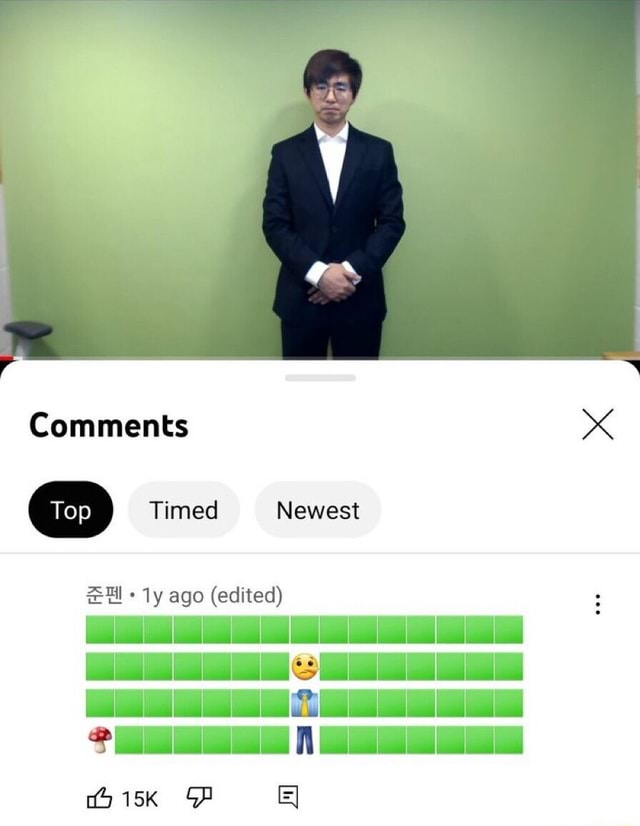The width and height of the screenshot is (640, 826).
Task: Switch to Newest comments
Action: pos(317,510)
